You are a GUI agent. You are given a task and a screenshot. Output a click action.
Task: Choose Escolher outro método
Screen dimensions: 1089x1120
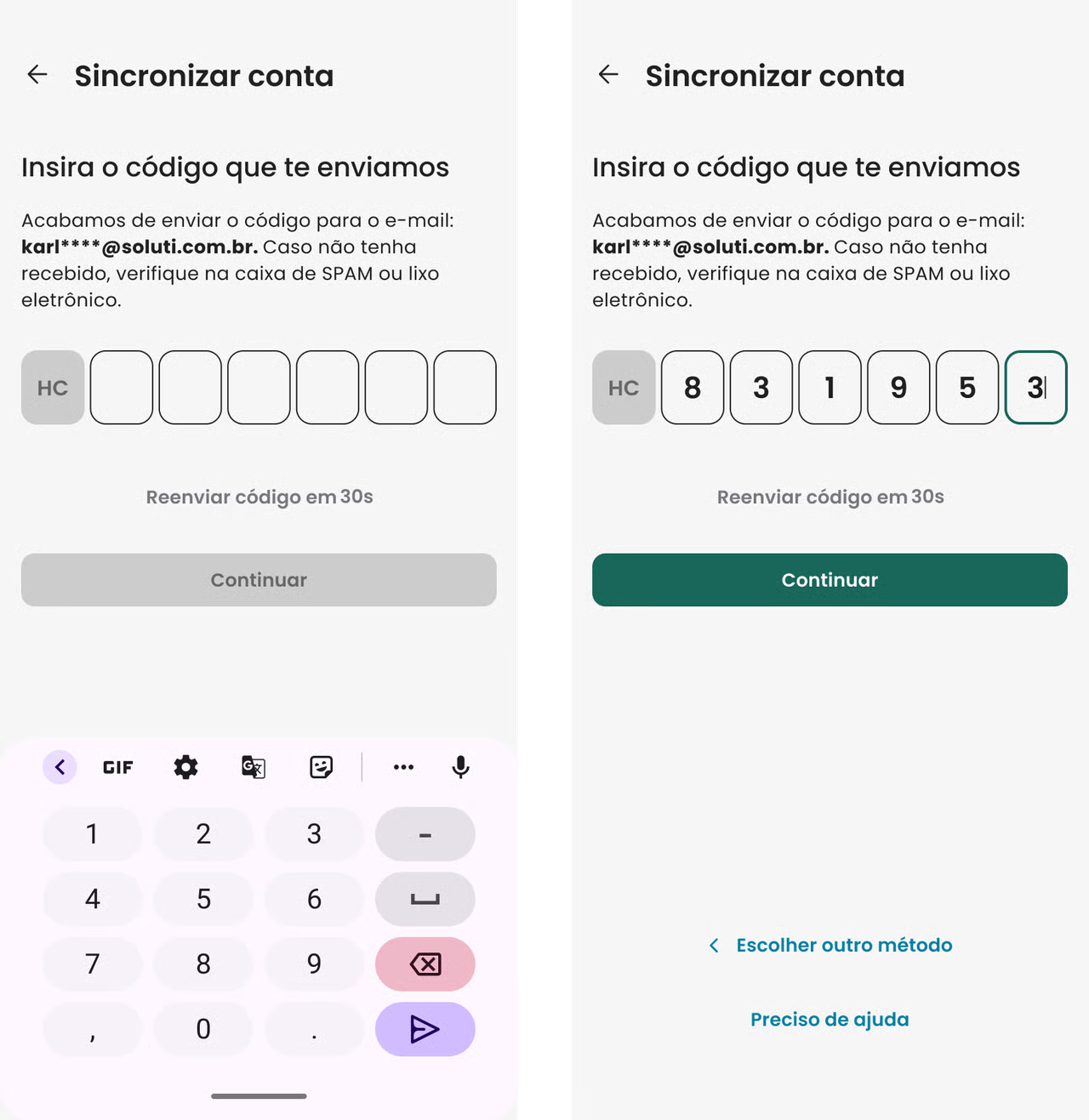coord(831,945)
